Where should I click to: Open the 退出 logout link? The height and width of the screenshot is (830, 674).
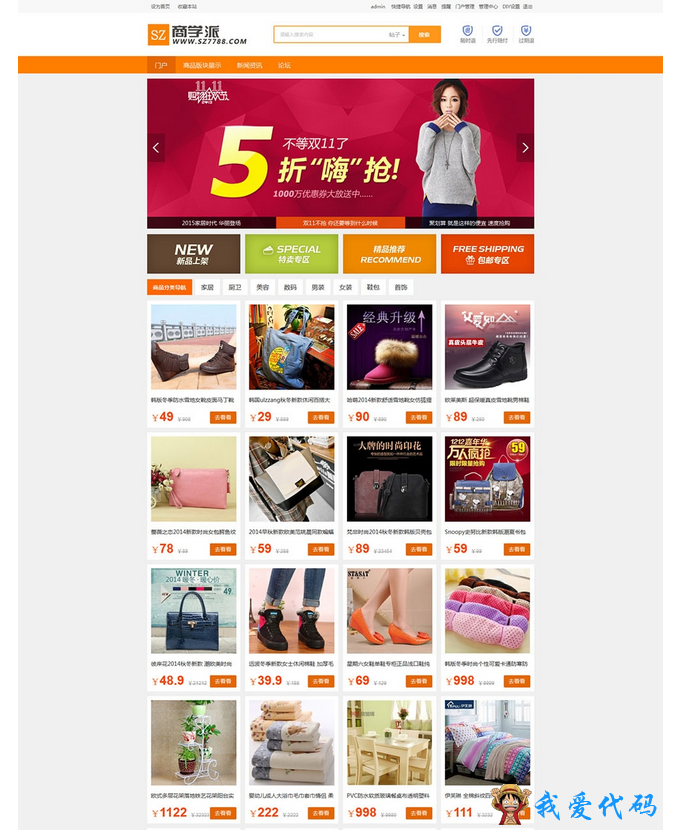point(527,6)
